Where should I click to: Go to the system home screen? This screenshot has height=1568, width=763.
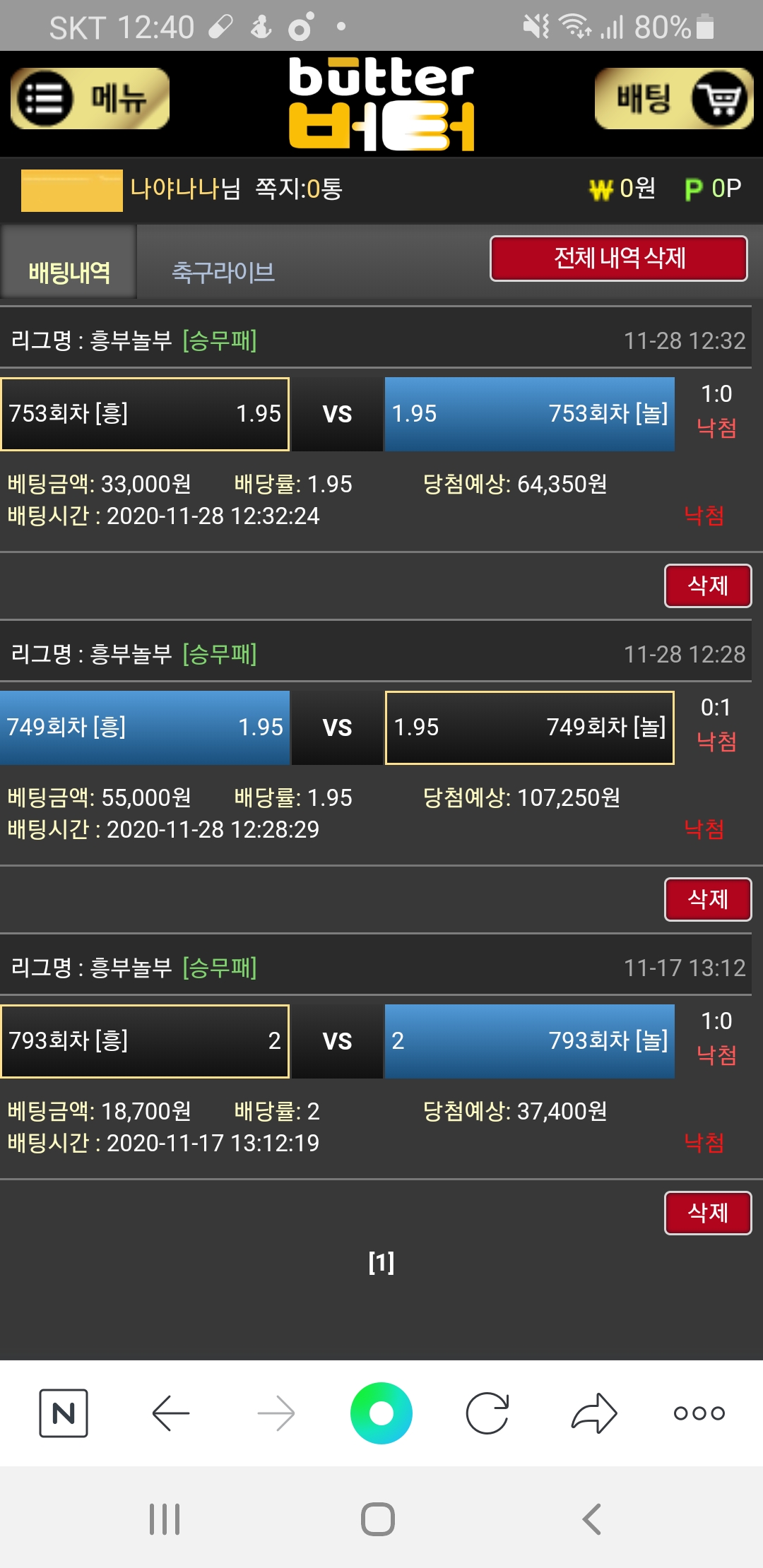pos(378,1519)
